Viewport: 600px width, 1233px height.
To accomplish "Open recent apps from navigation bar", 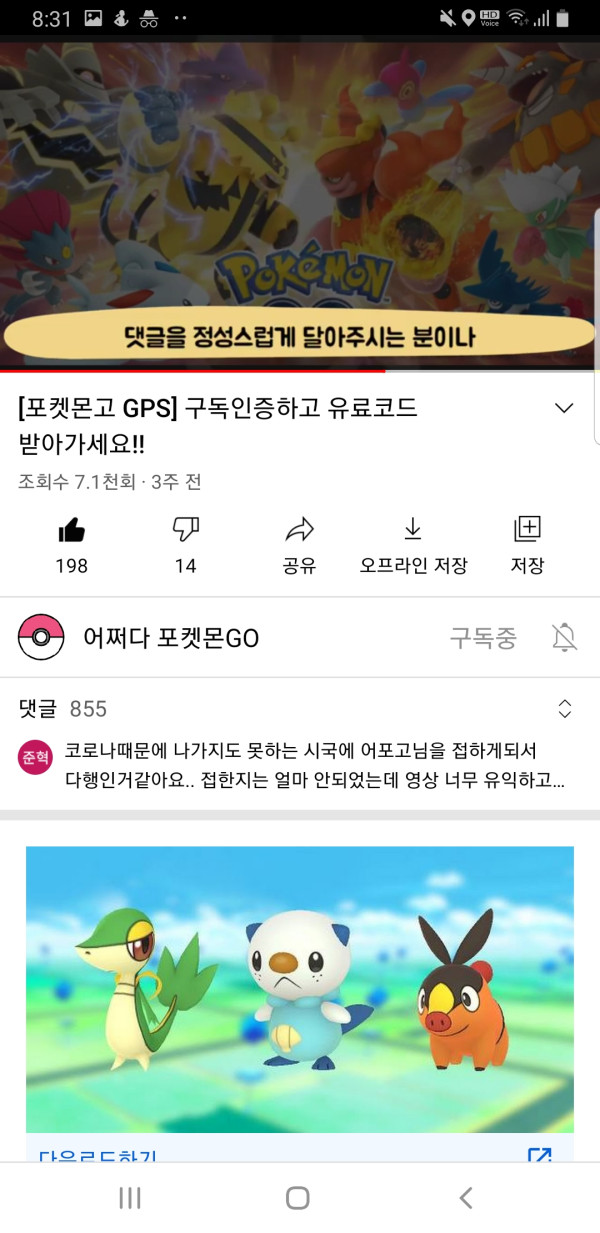I will pyautogui.click(x=130, y=1198).
